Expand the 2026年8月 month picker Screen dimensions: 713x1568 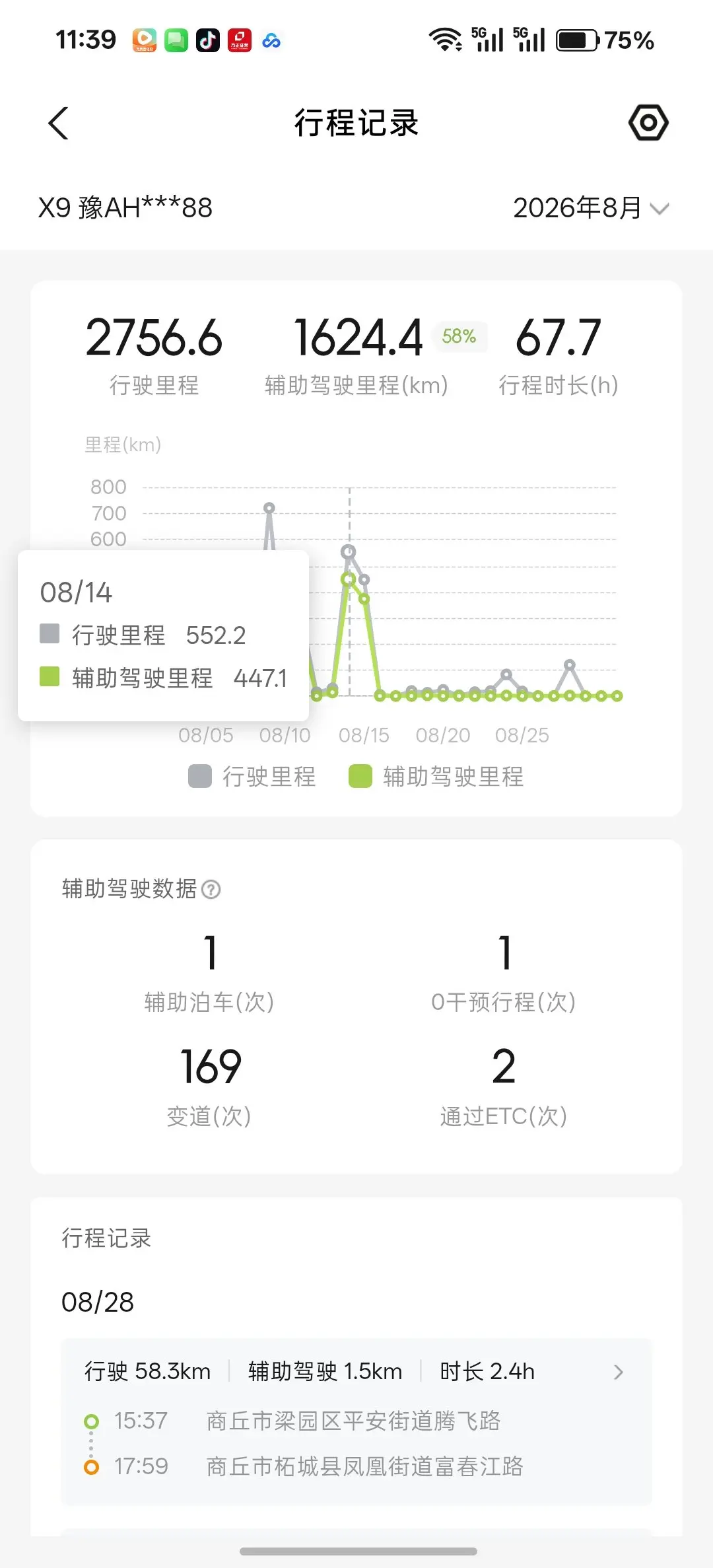tap(592, 208)
